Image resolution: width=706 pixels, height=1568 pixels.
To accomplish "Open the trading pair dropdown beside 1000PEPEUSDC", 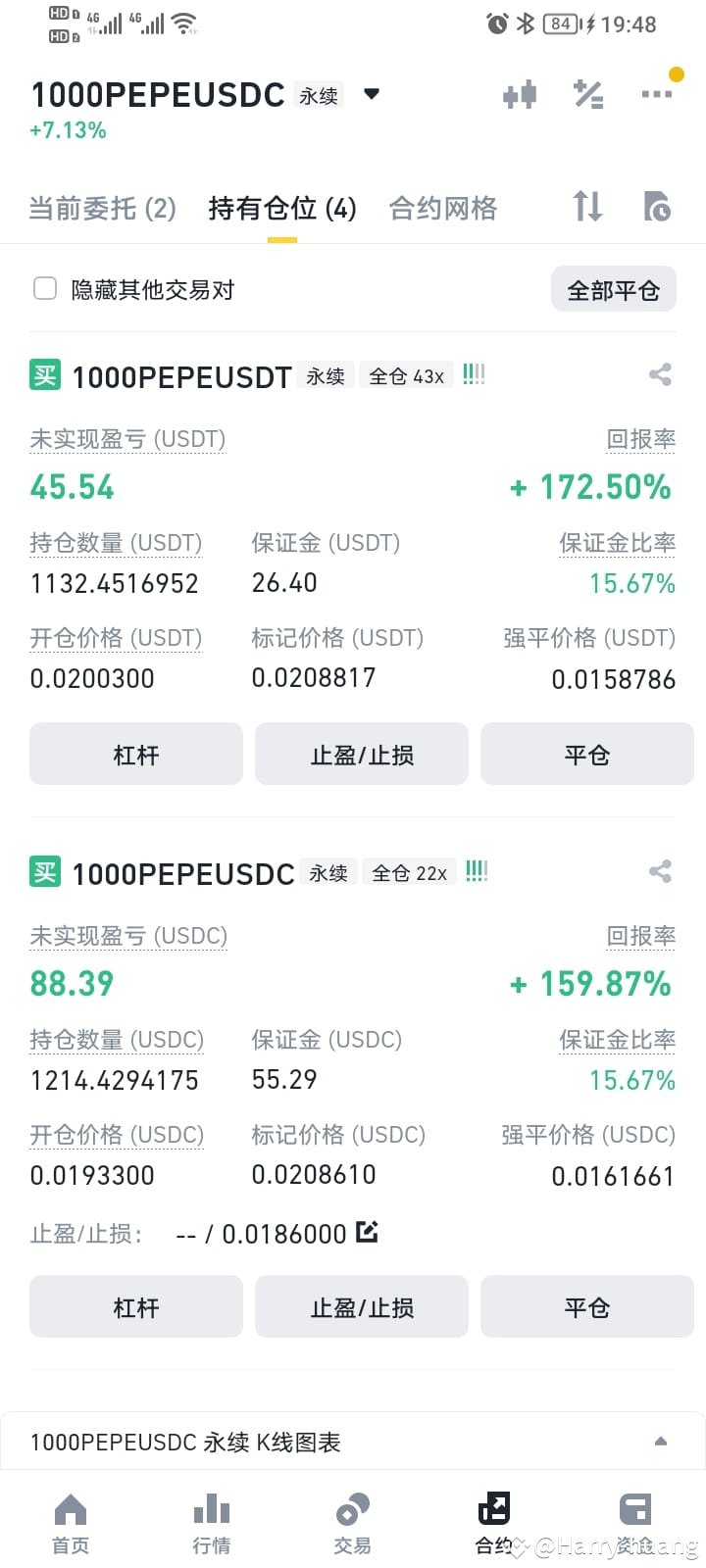I will click(x=371, y=94).
